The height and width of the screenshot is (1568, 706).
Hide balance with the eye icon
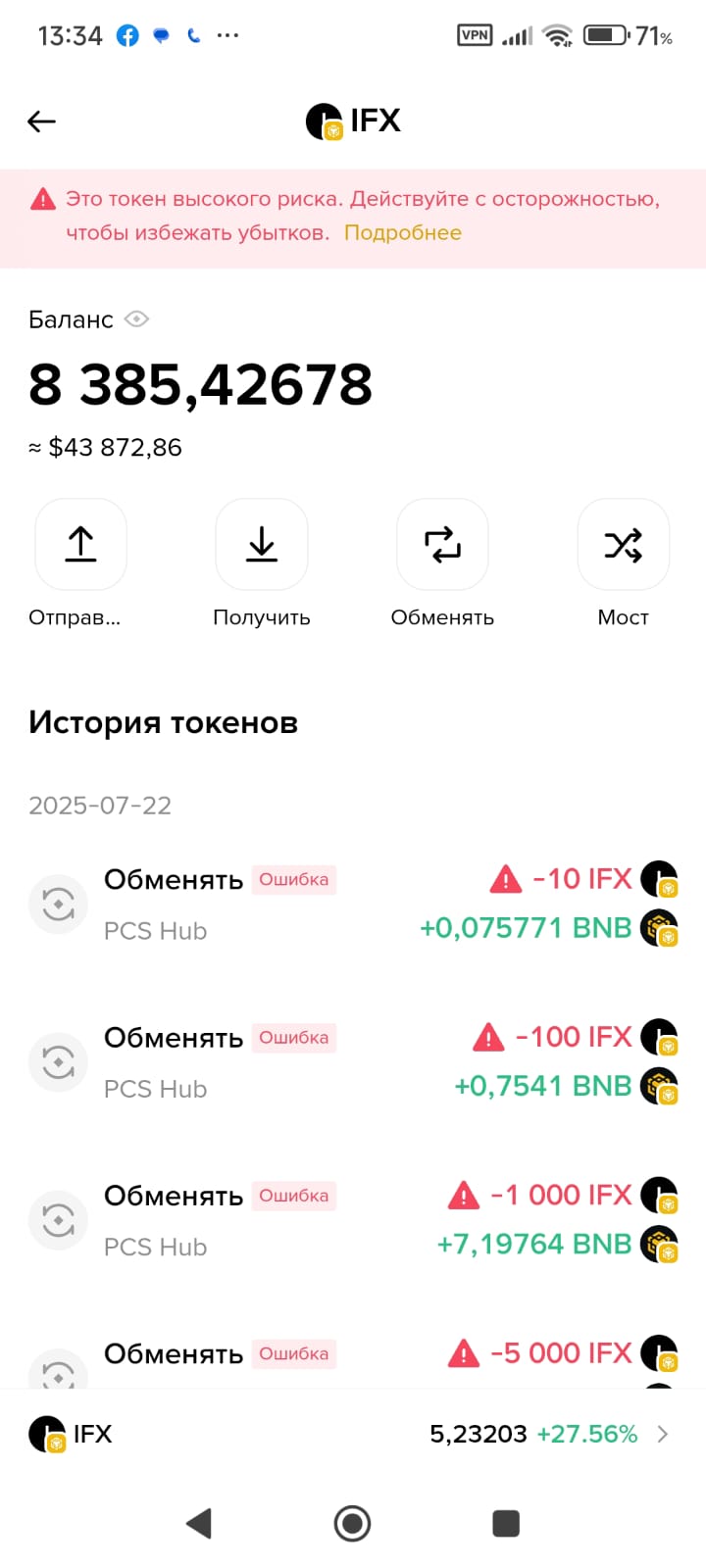pyautogui.click(x=136, y=319)
